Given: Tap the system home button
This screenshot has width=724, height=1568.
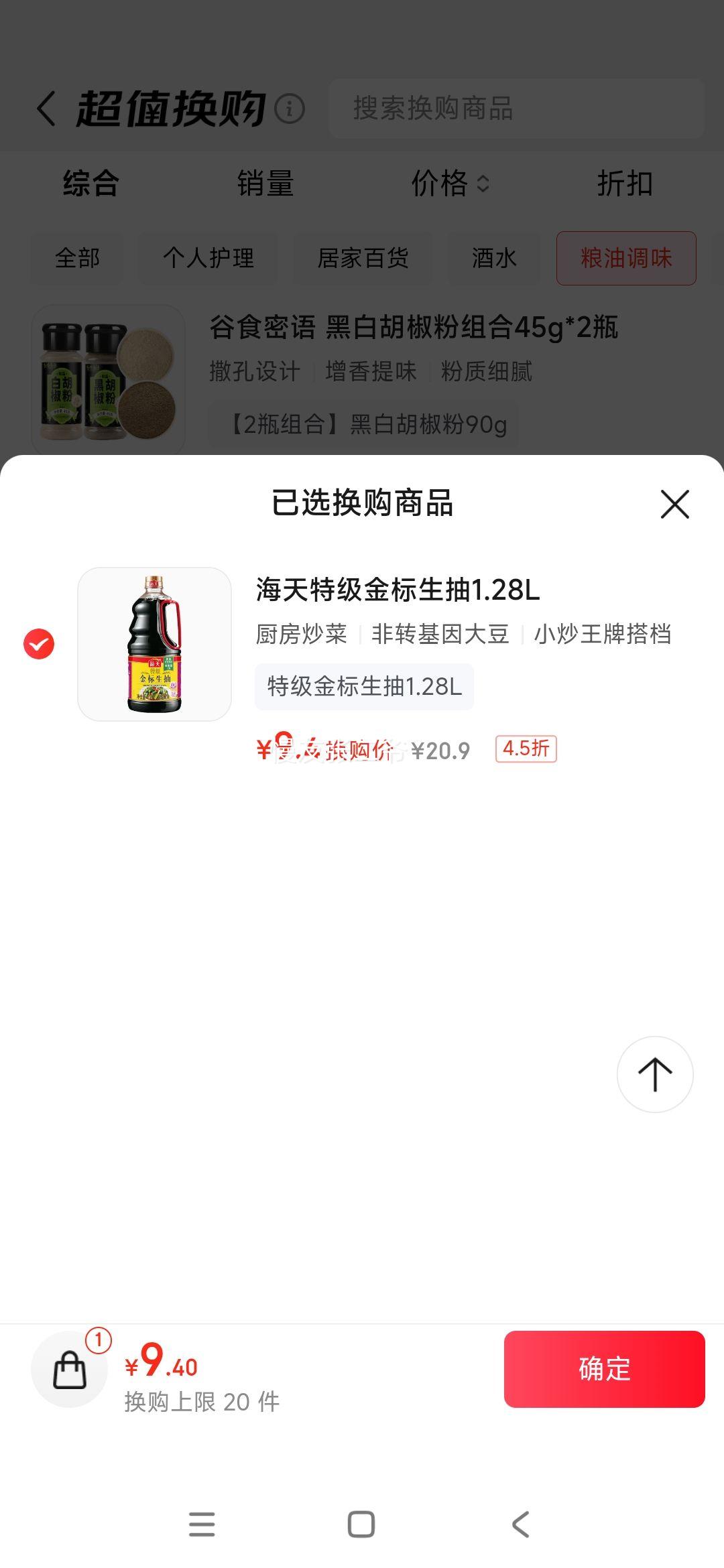Looking at the screenshot, I should coord(361,1524).
